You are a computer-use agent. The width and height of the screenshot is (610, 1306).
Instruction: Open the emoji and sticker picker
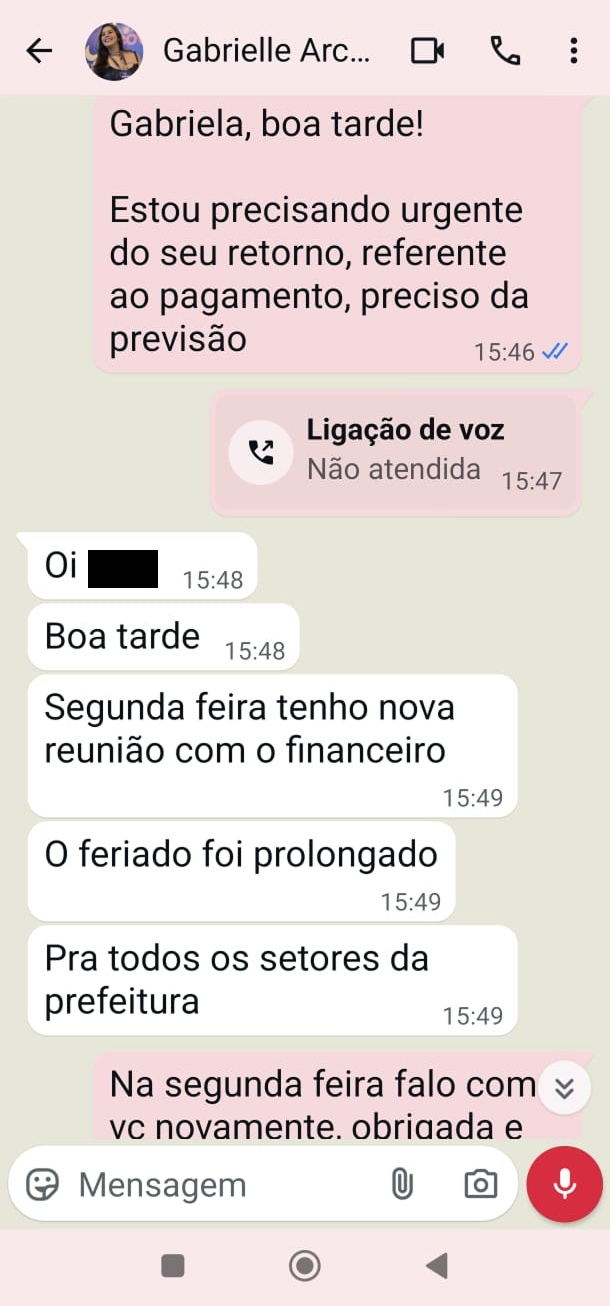pyautogui.click(x=42, y=1185)
